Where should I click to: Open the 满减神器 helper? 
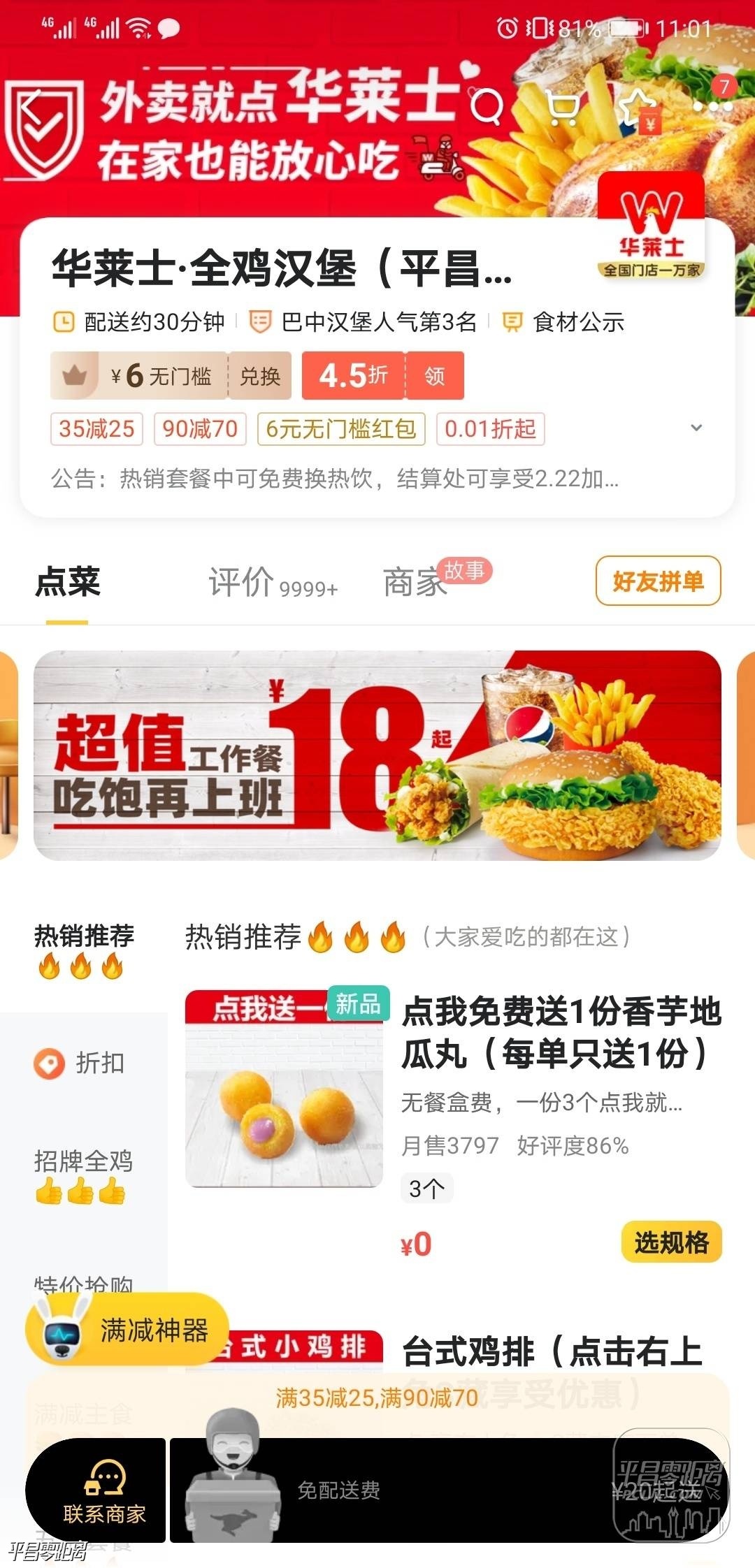pyautogui.click(x=127, y=1330)
